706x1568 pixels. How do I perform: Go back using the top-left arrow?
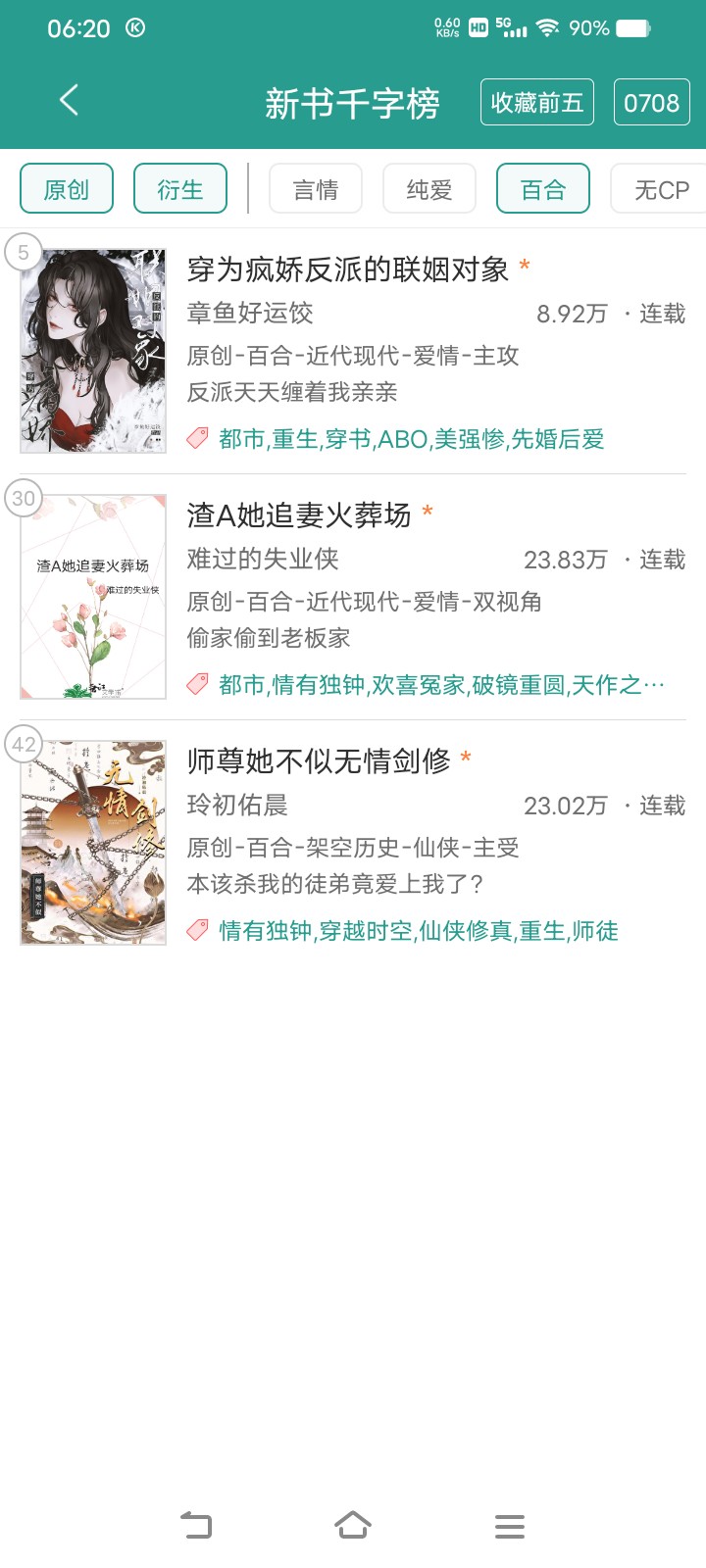tap(69, 101)
